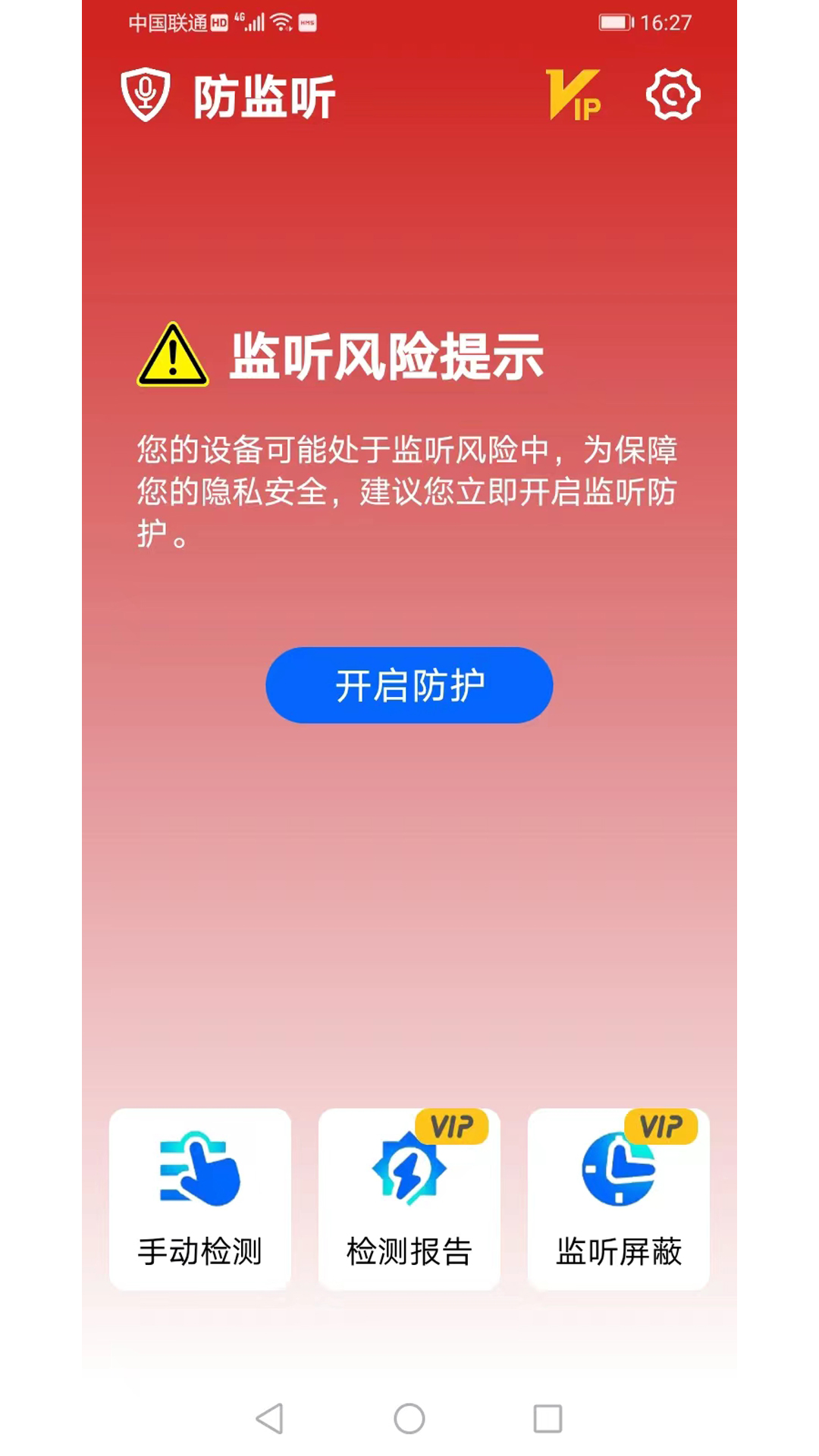Image resolution: width=819 pixels, height=1456 pixels.
Task: Open the 监听屏蔽 VIP card
Action: pyautogui.click(x=618, y=1198)
